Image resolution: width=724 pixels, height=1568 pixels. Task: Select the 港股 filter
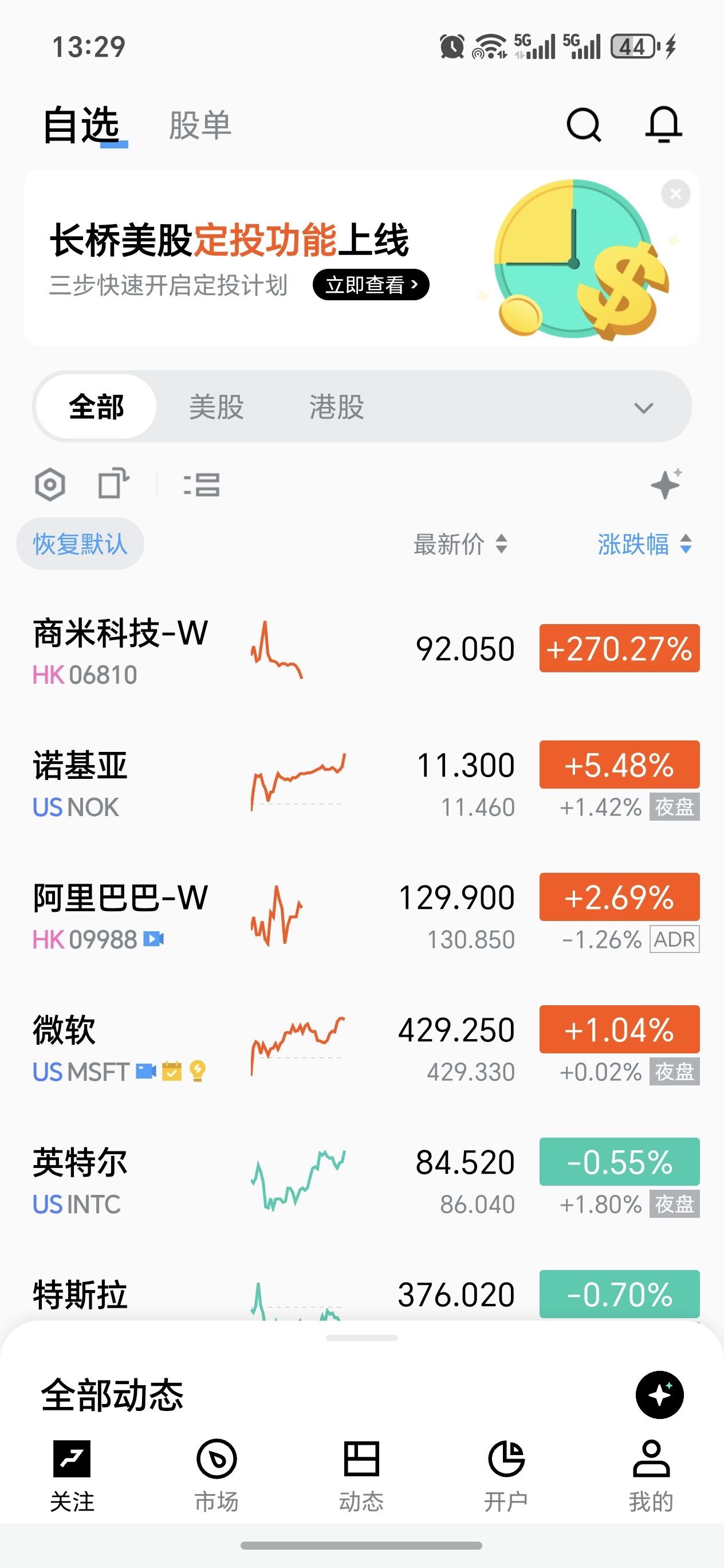336,406
